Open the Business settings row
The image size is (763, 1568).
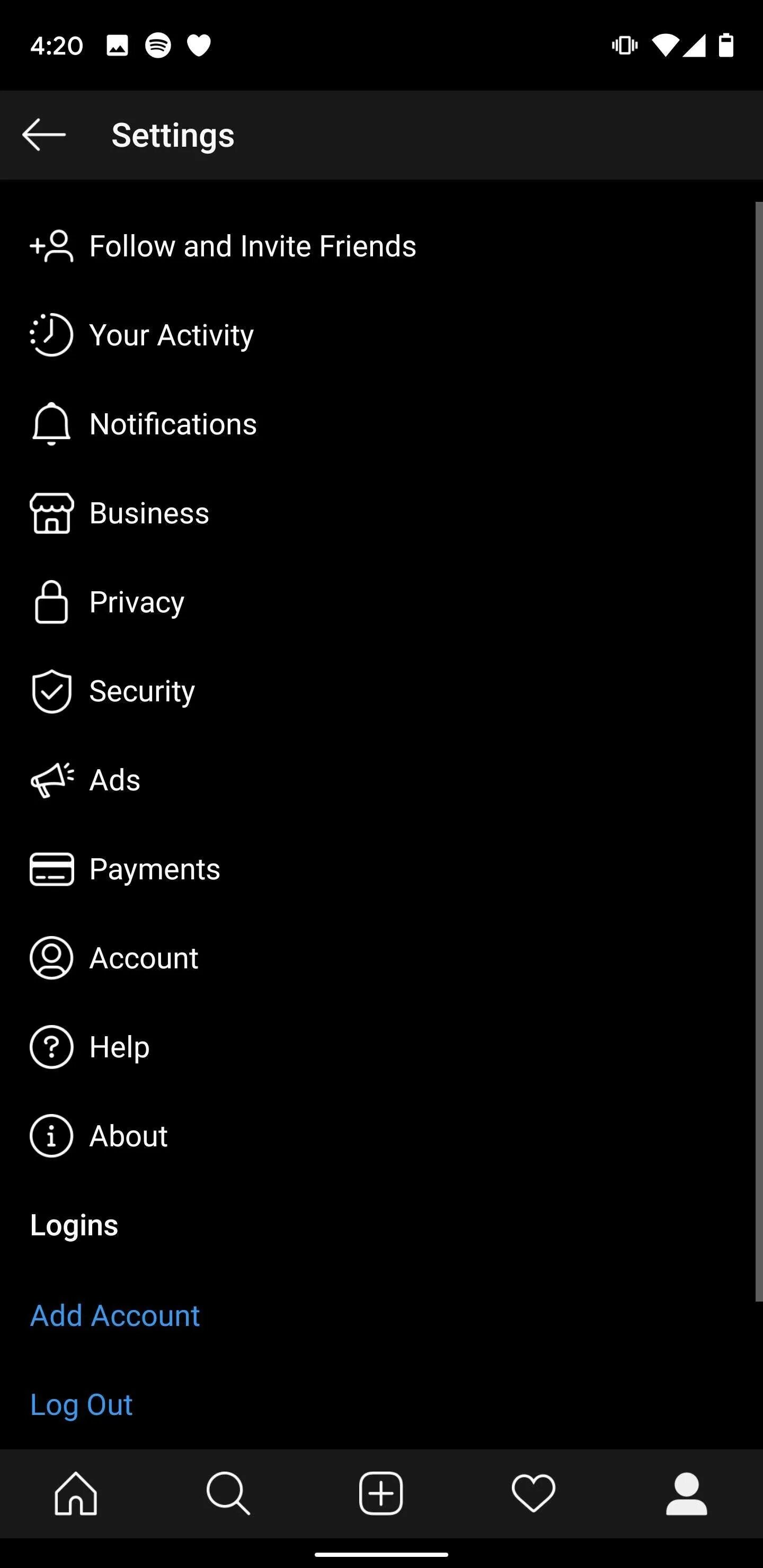(x=148, y=513)
